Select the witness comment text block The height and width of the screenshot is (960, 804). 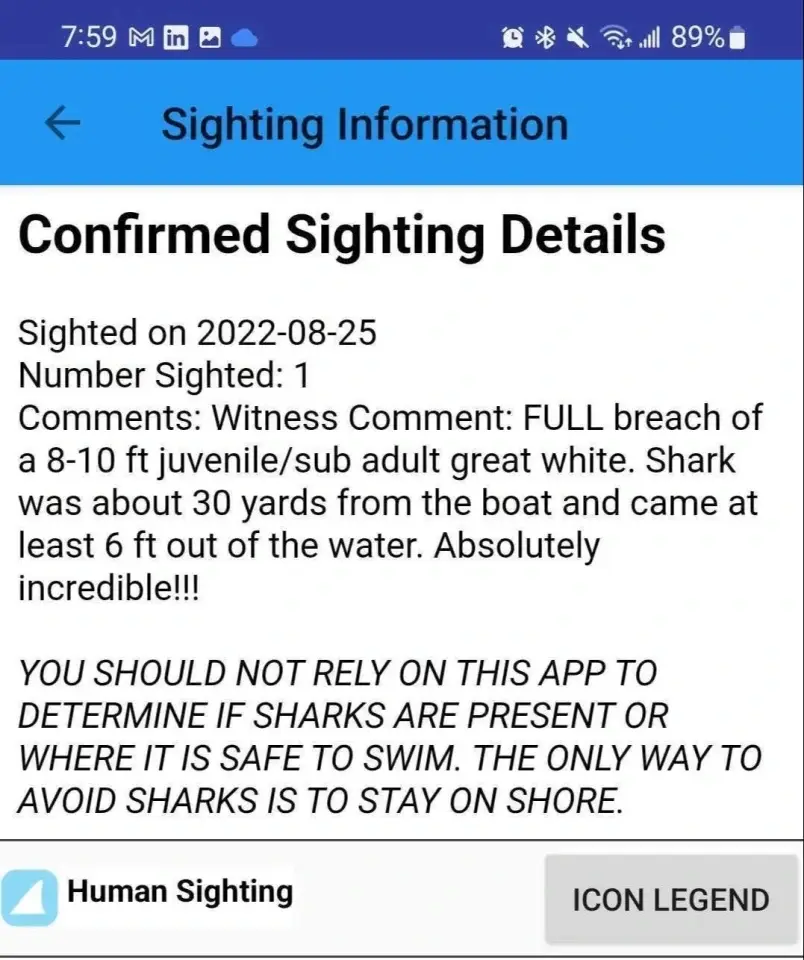click(390, 500)
